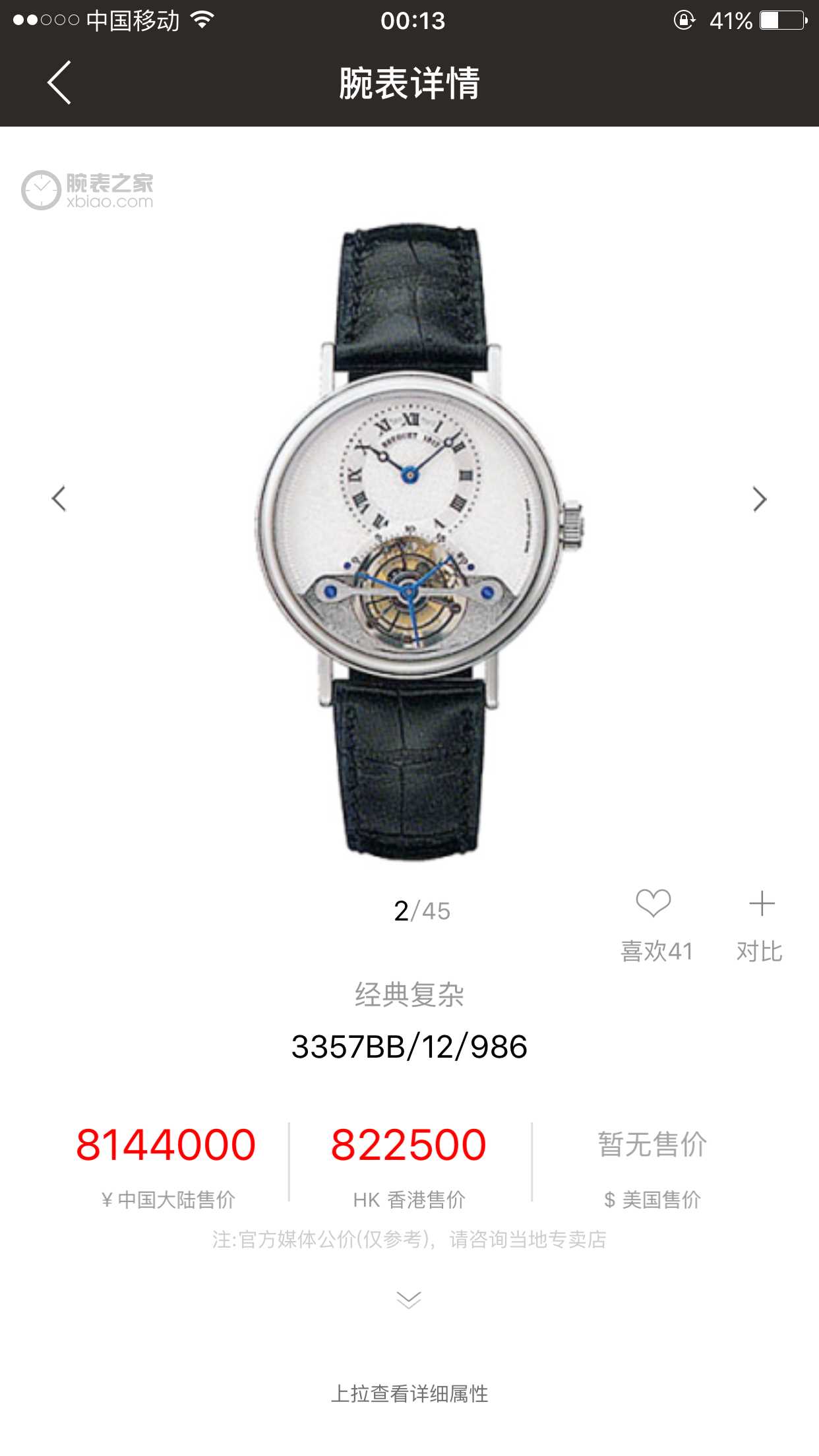Like this watch with the heart icon

653,905
